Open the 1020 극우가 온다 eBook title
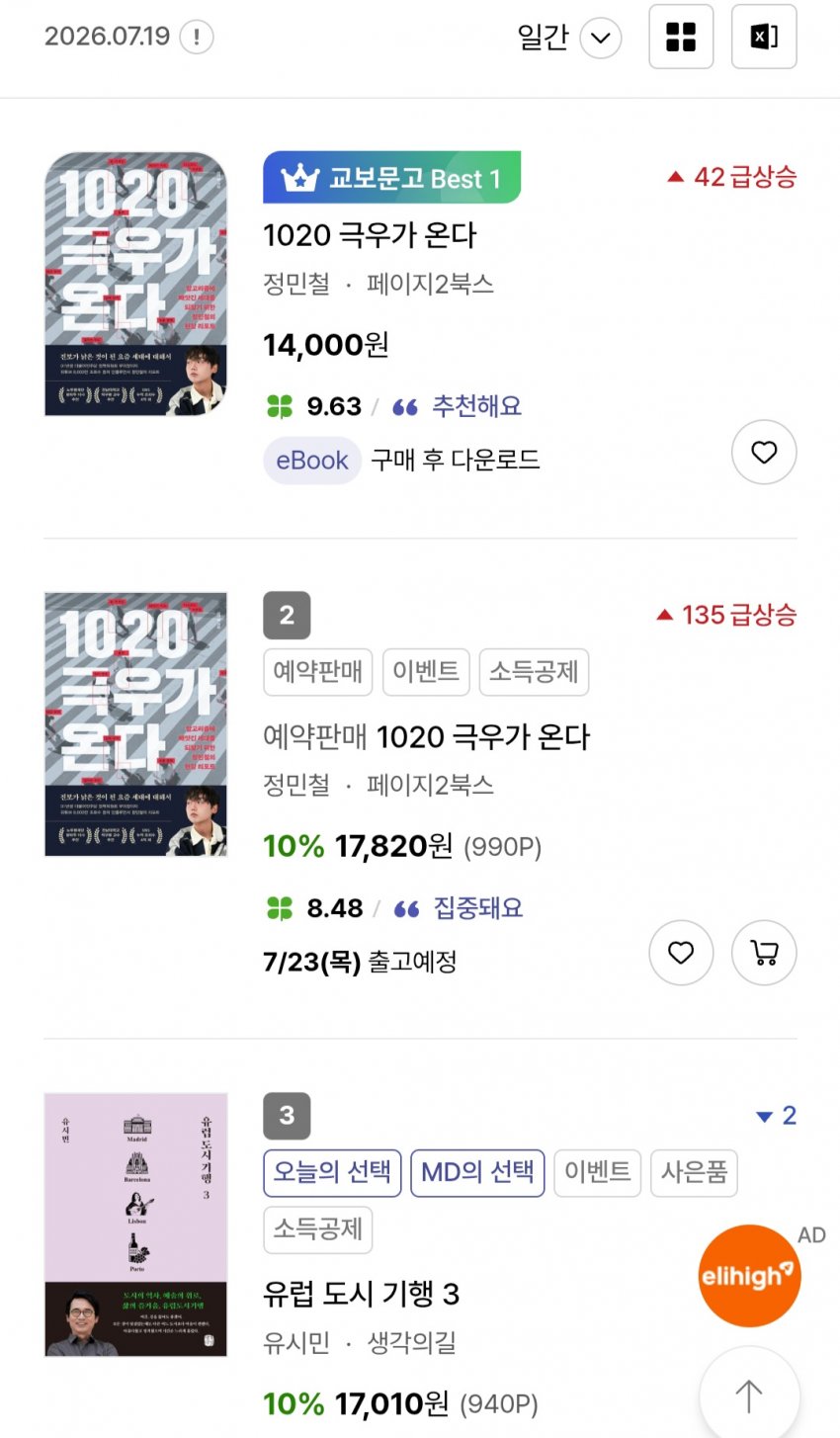840x1438 pixels. tap(370, 235)
